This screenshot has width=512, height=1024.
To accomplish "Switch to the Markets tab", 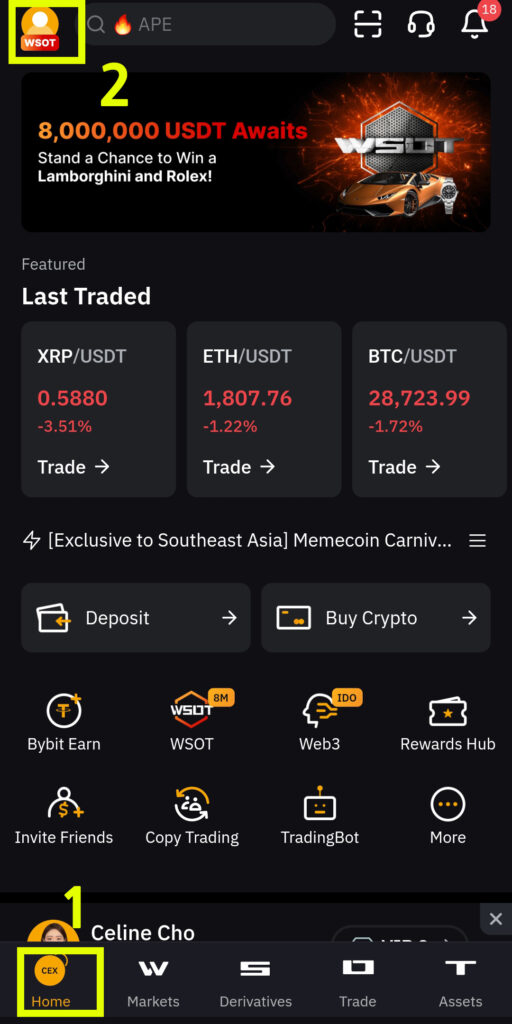I will click(153, 984).
